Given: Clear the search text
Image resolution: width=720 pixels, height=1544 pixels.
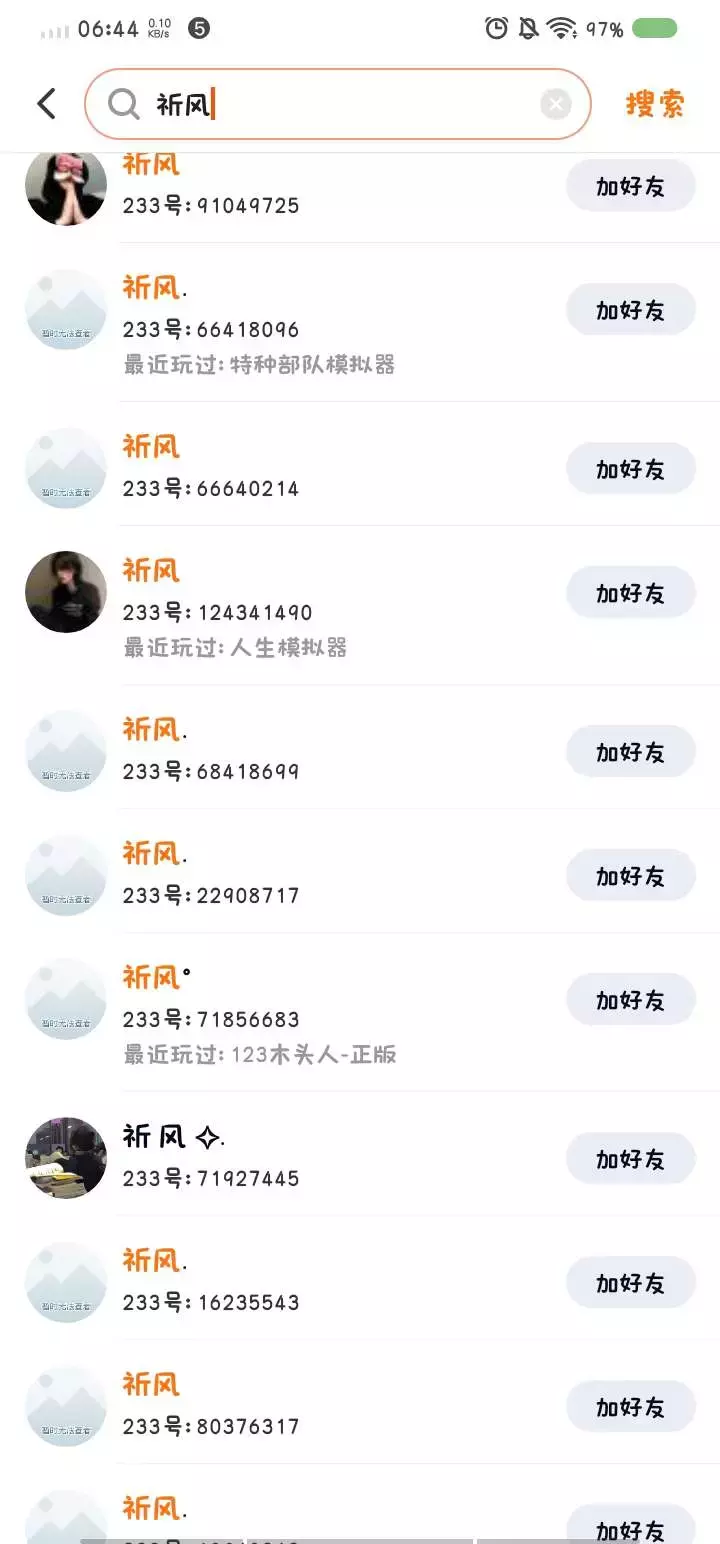Looking at the screenshot, I should pyautogui.click(x=556, y=104).
